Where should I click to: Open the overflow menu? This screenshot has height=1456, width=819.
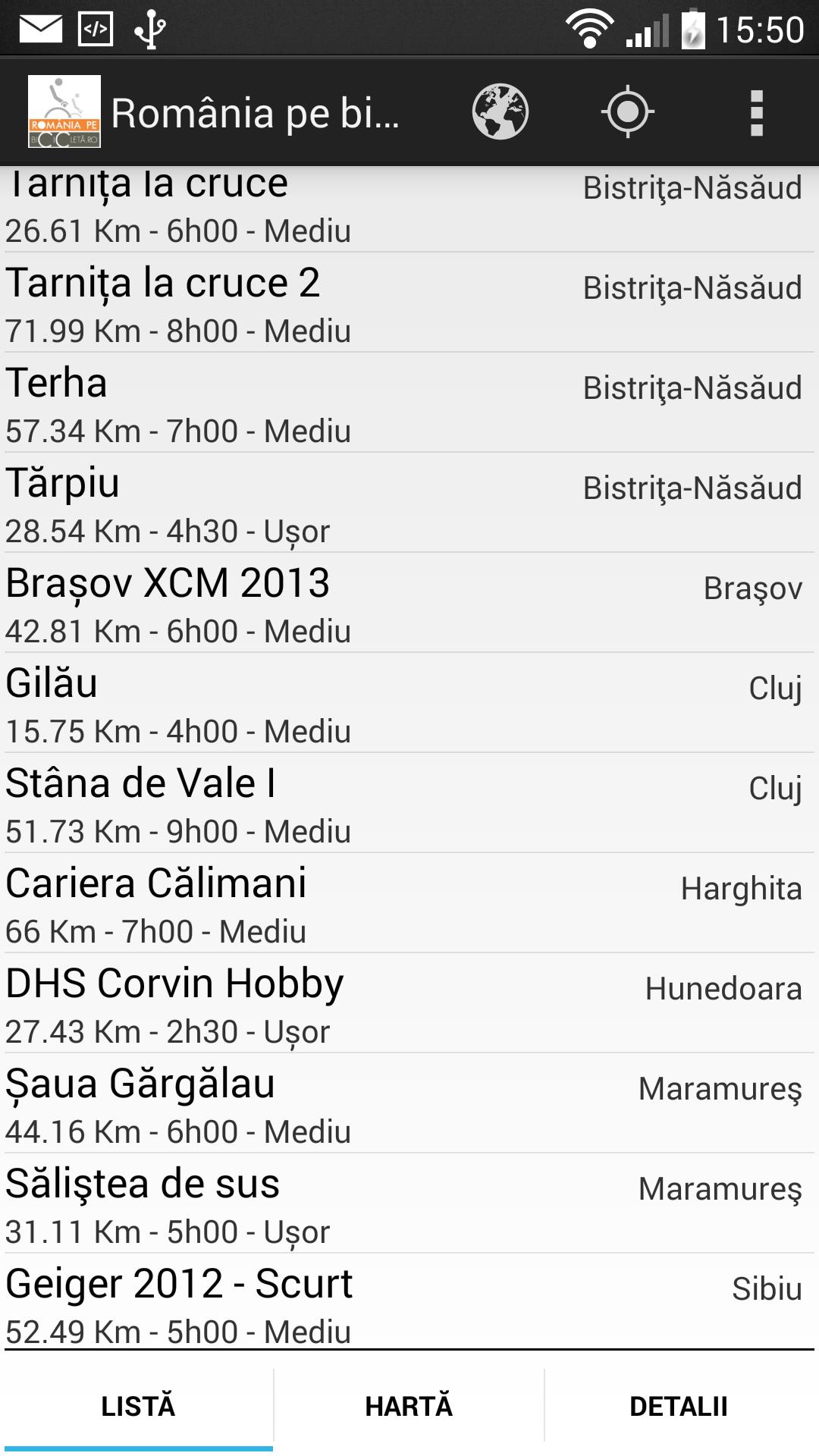click(x=755, y=112)
